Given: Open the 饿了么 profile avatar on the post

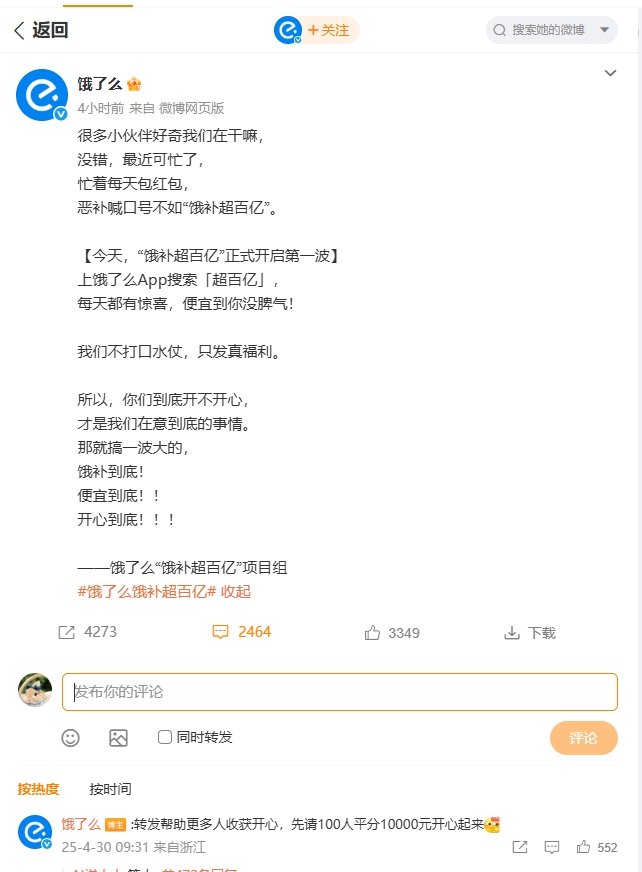Looking at the screenshot, I should coord(41,96).
